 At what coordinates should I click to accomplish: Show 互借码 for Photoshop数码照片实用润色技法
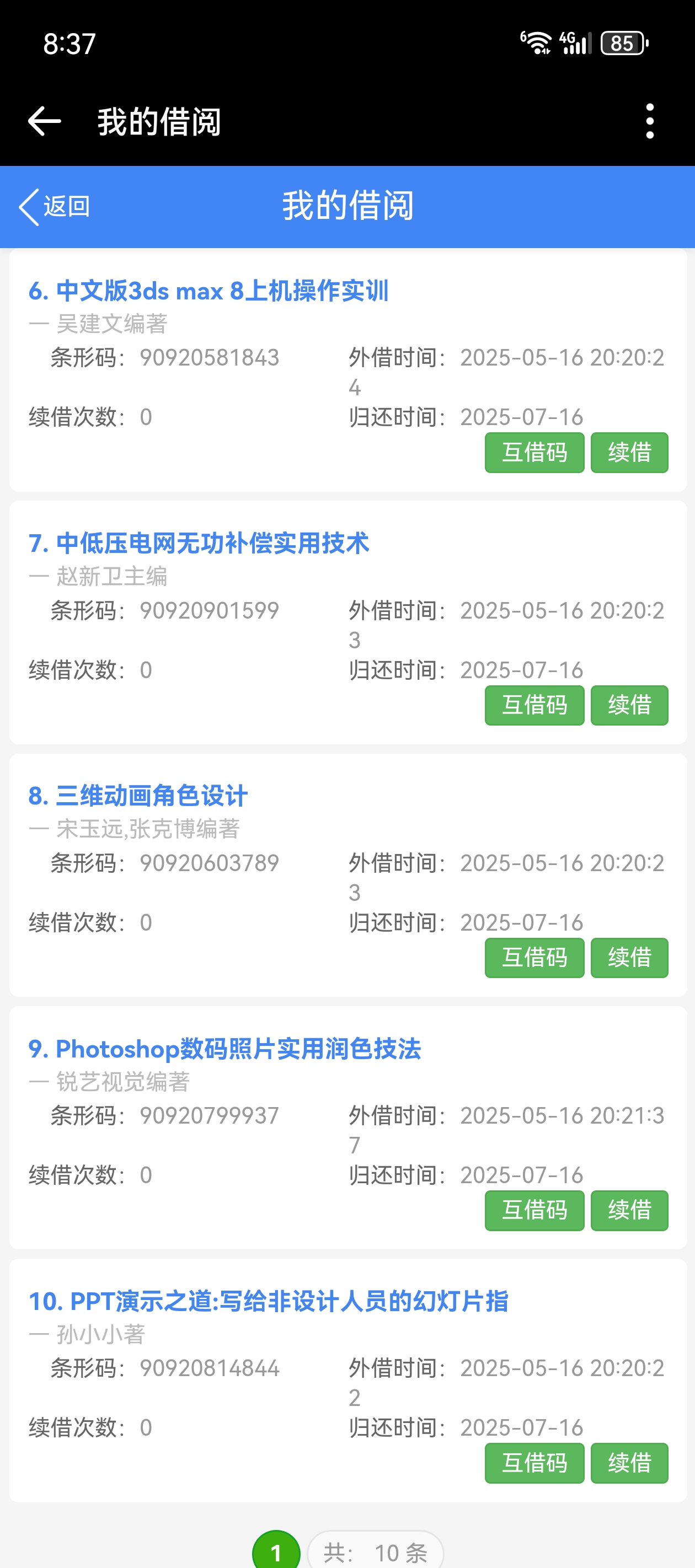click(x=534, y=1210)
